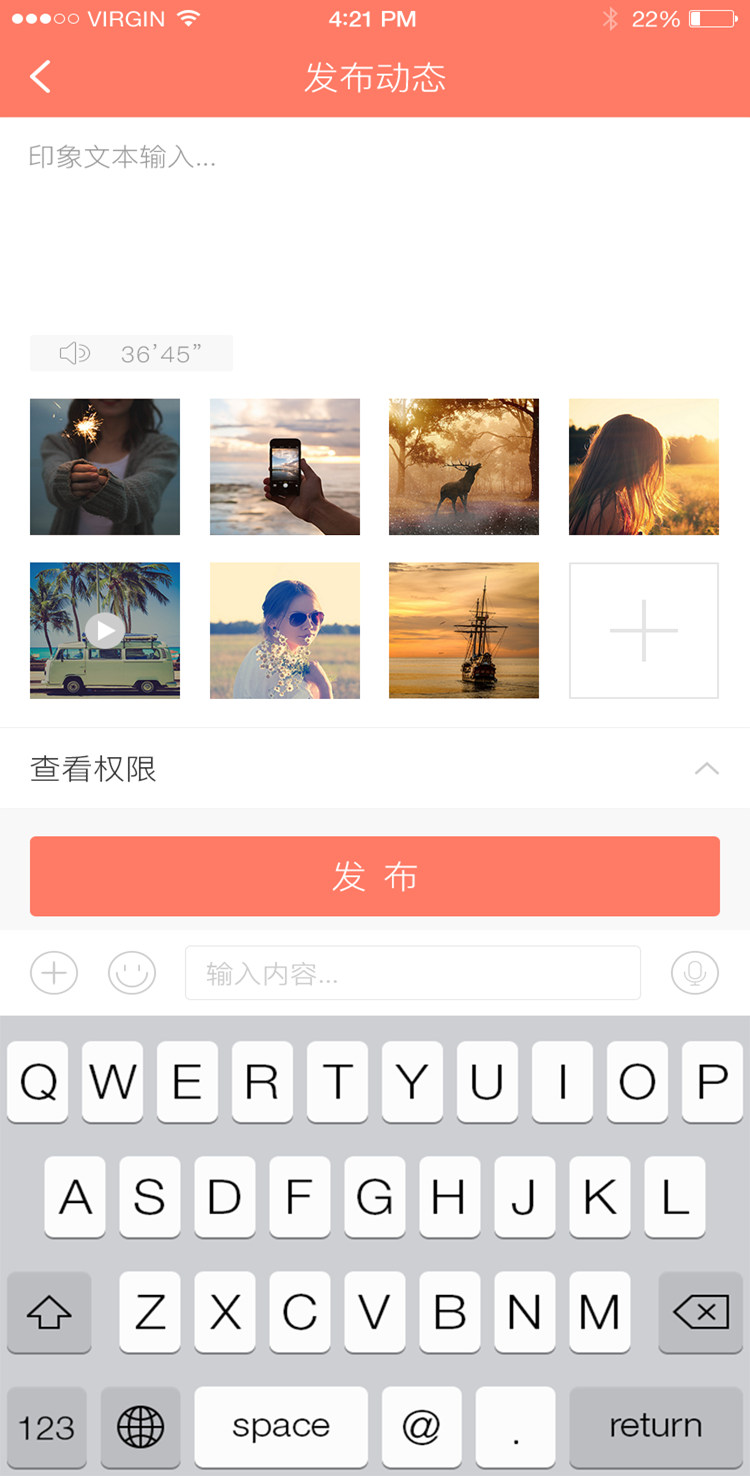The height and width of the screenshot is (1476, 750).
Task: Add another photo with plus tile
Action: point(644,630)
